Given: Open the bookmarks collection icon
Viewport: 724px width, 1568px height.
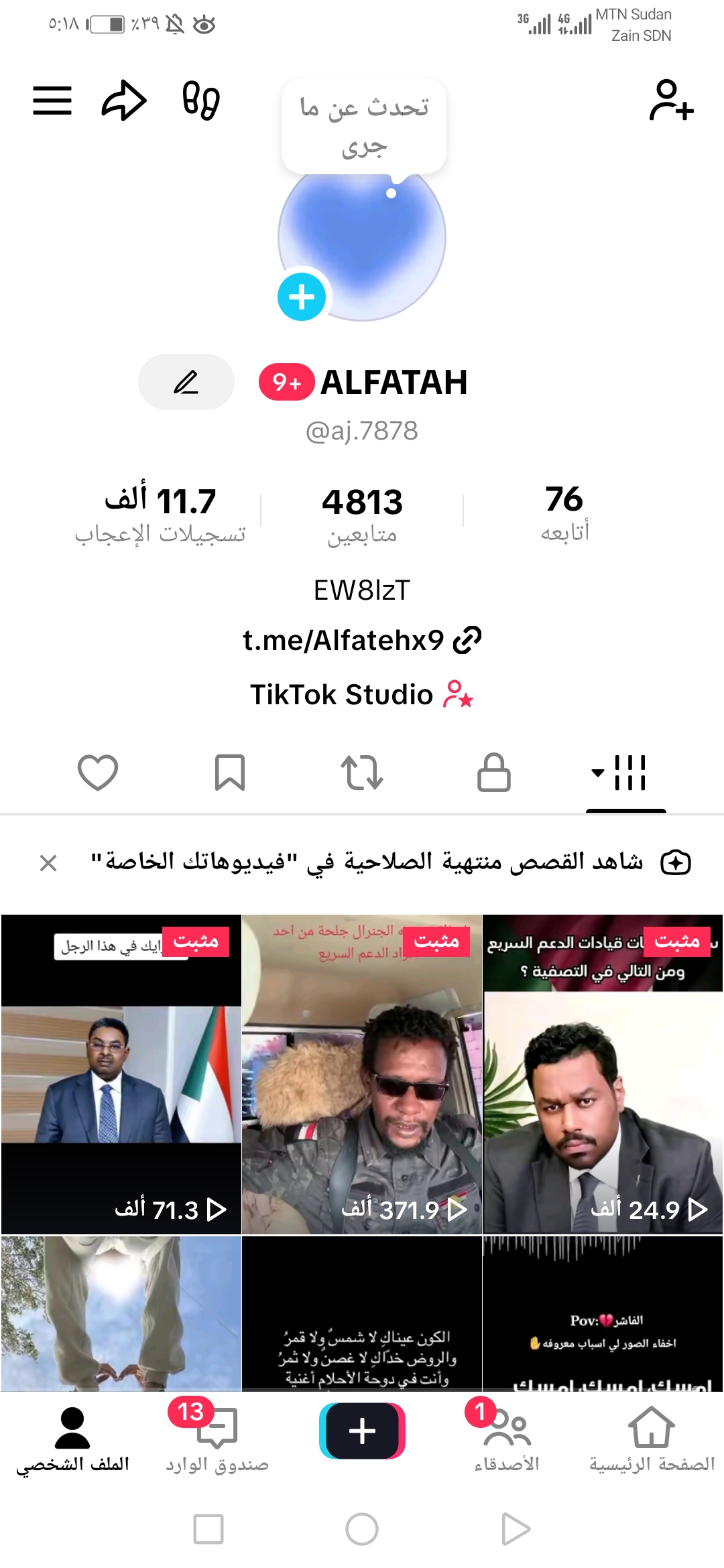Looking at the screenshot, I should 229,774.
